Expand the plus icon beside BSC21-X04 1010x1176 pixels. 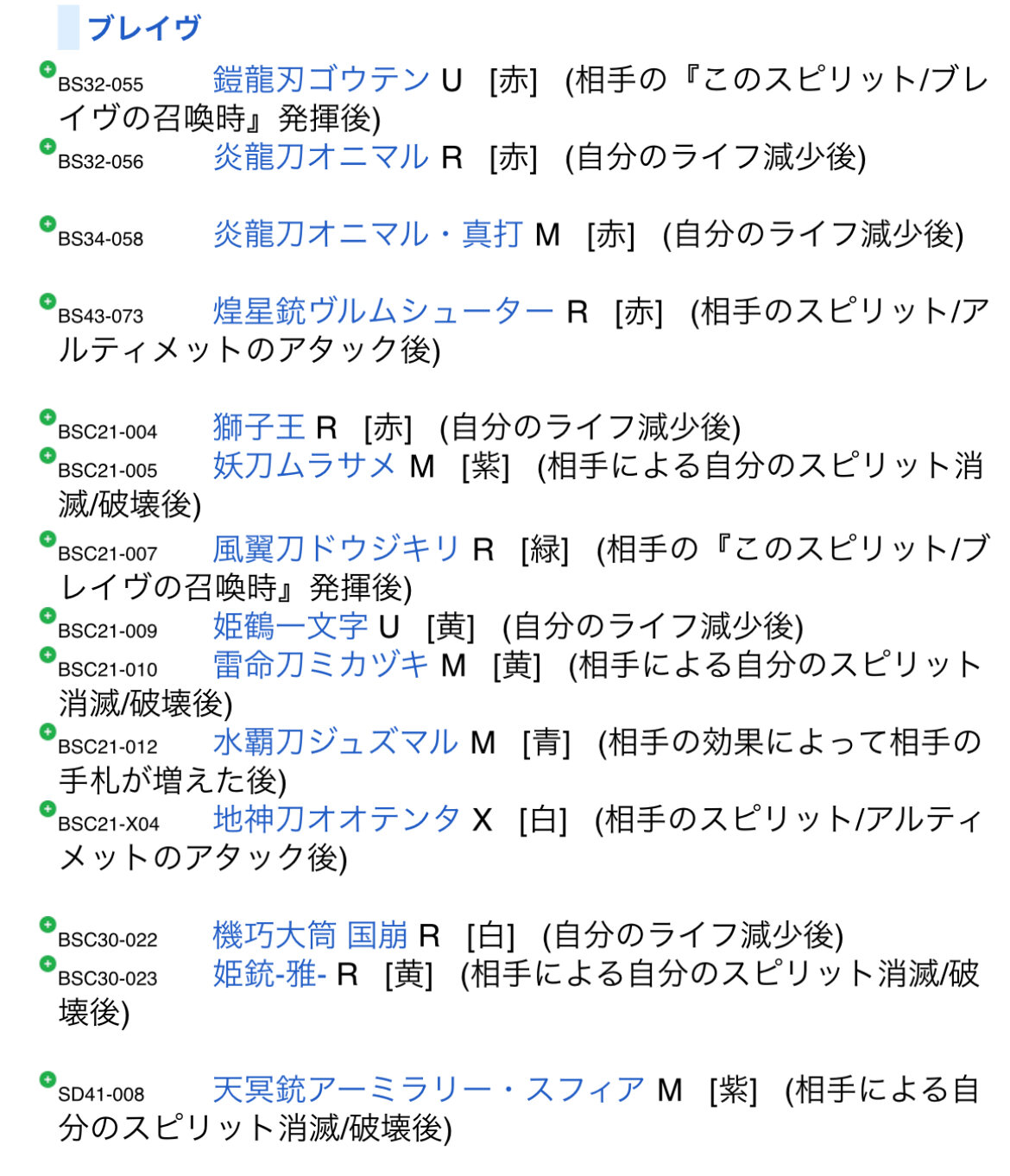pos(47,808)
